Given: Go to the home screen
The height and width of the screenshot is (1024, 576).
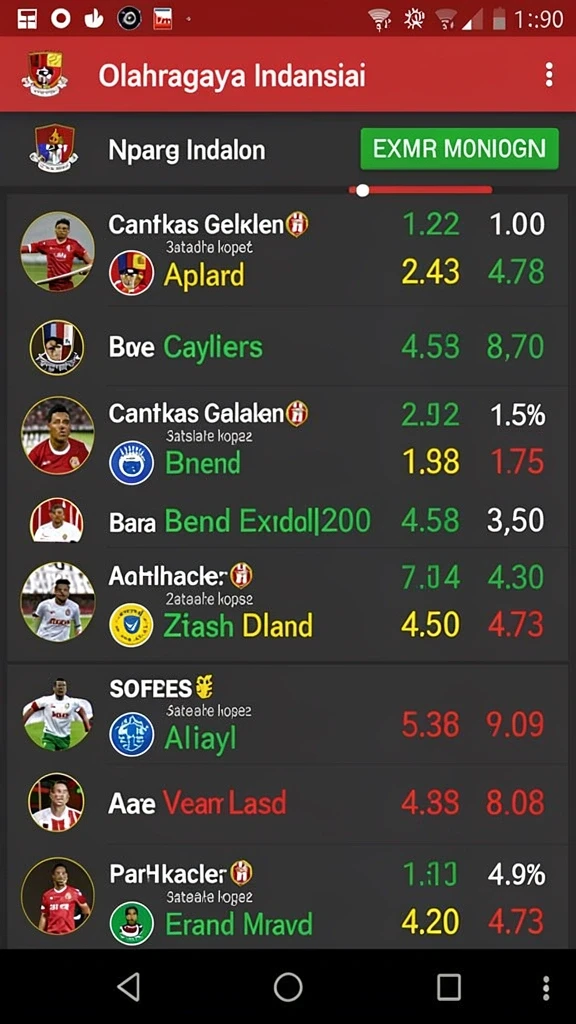Looking at the screenshot, I should click(x=288, y=987).
